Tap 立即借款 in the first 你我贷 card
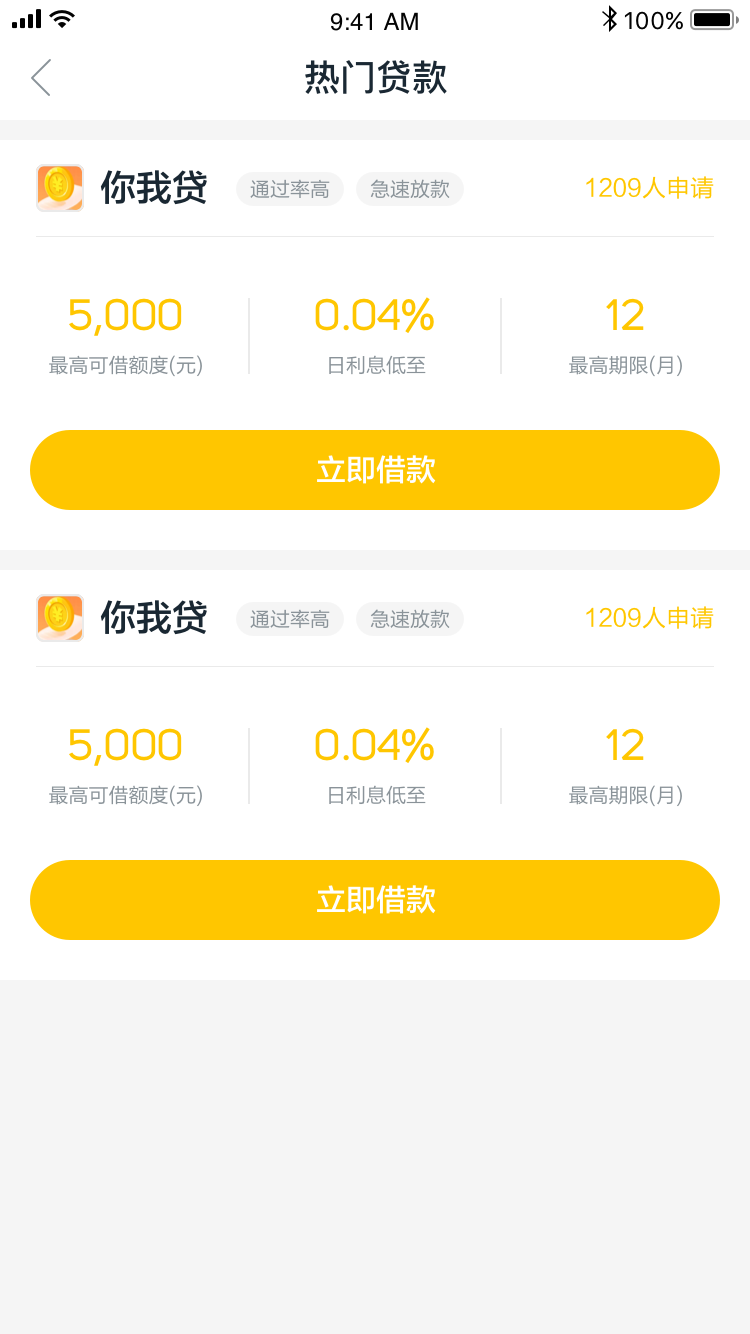 [x=375, y=470]
